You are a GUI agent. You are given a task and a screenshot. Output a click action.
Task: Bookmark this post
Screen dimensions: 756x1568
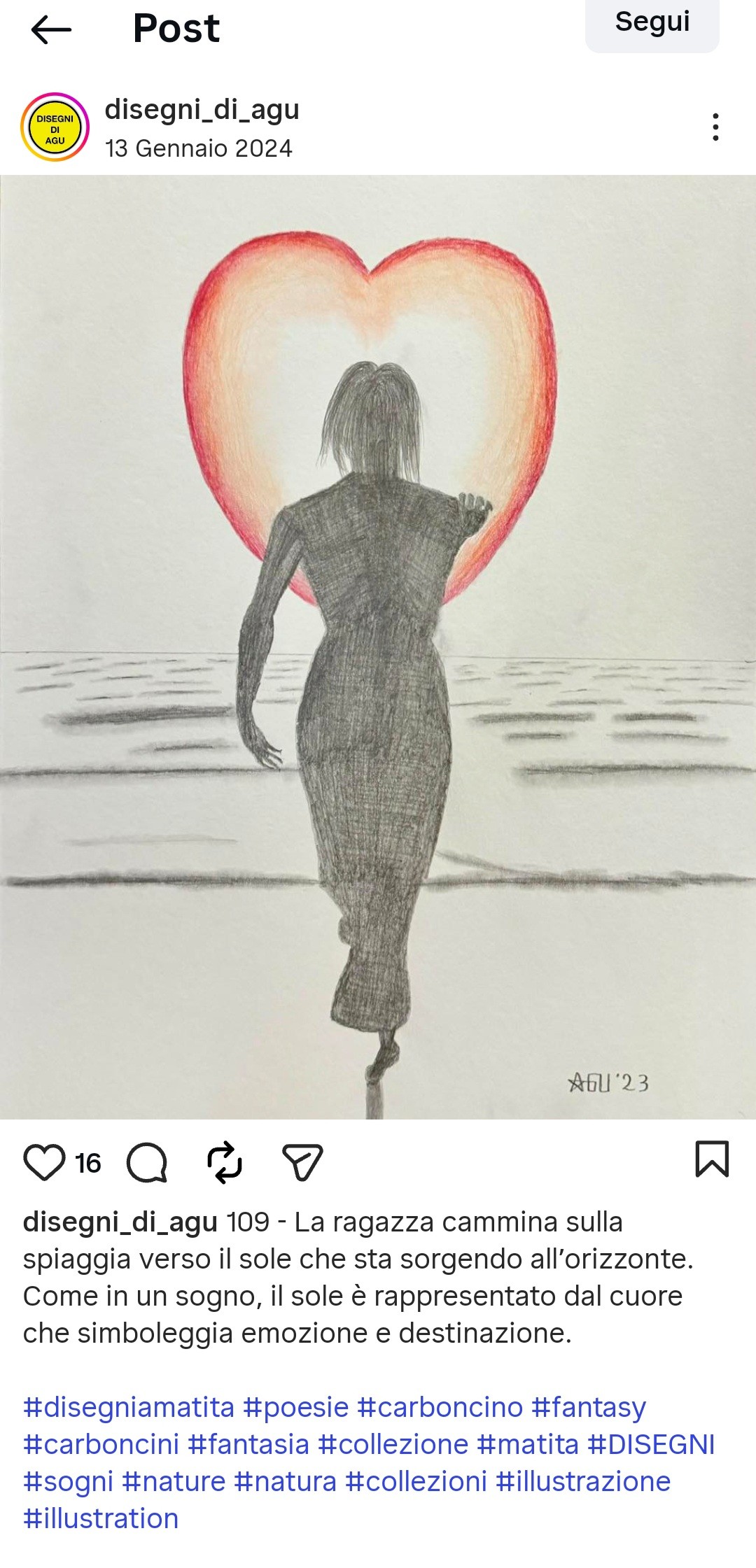[x=712, y=1159]
